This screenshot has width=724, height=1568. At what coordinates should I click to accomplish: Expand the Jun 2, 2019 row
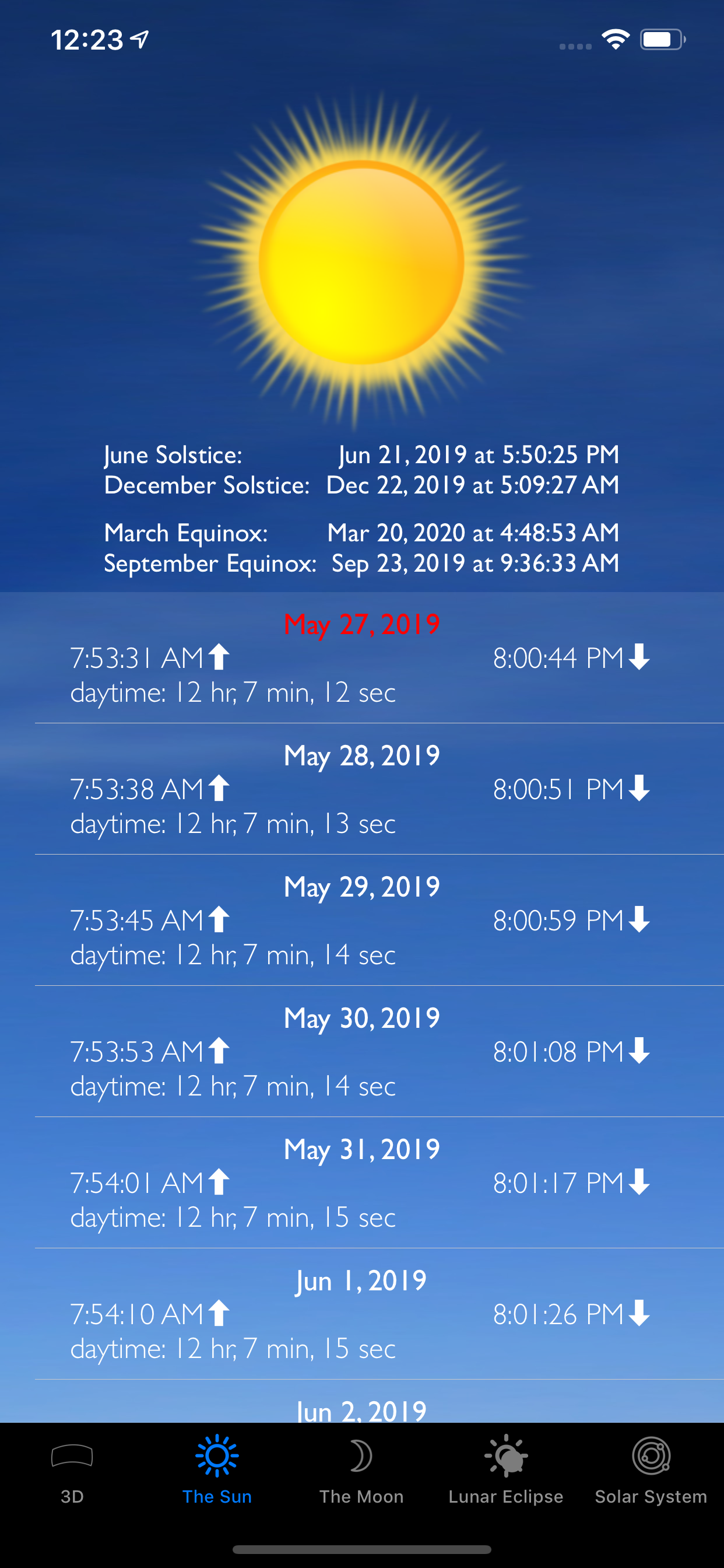coord(362,1412)
